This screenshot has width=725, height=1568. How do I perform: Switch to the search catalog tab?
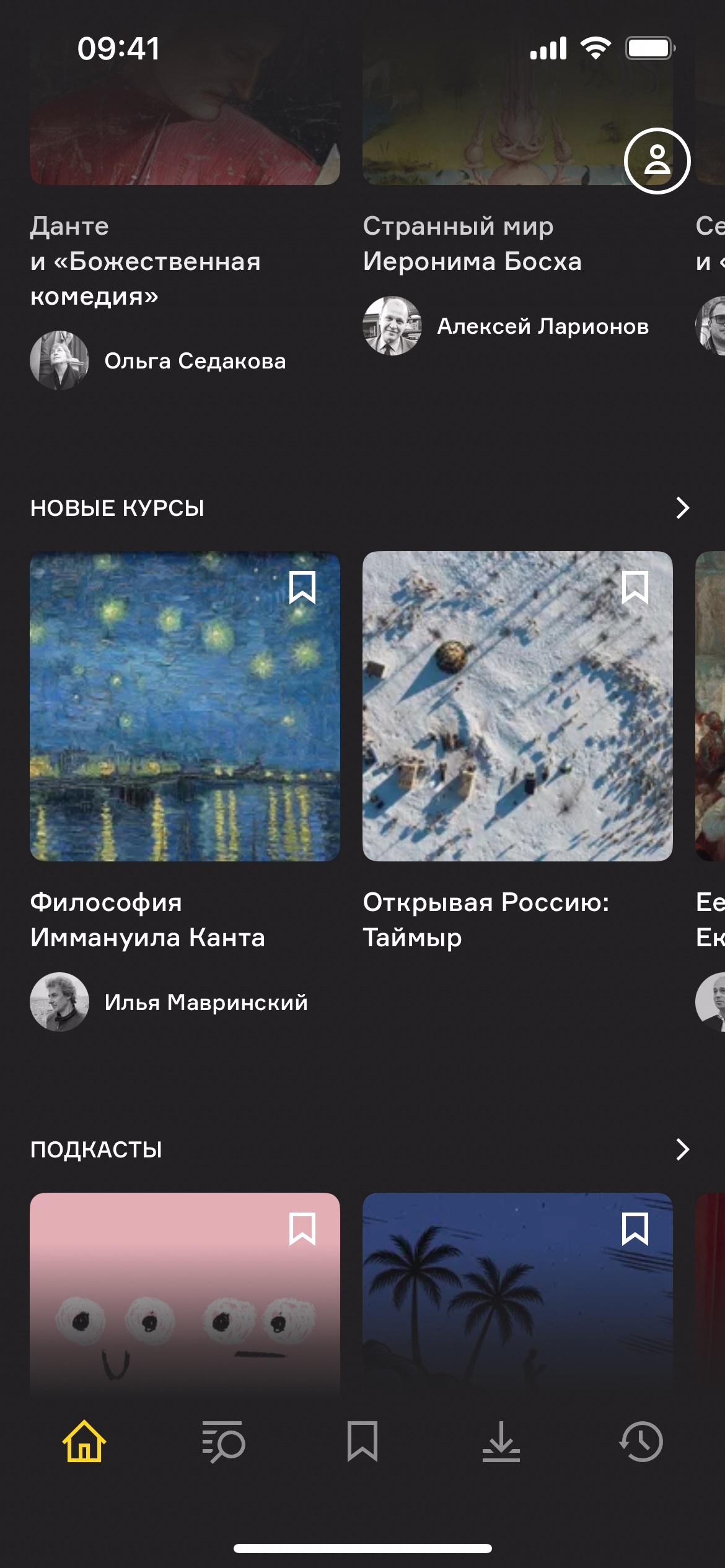coord(223,1442)
